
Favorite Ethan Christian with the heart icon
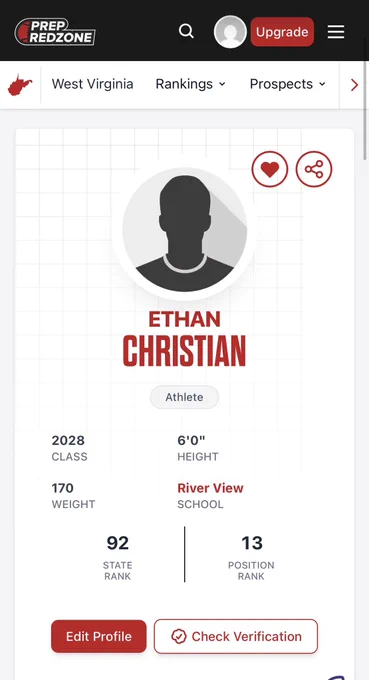click(x=270, y=169)
